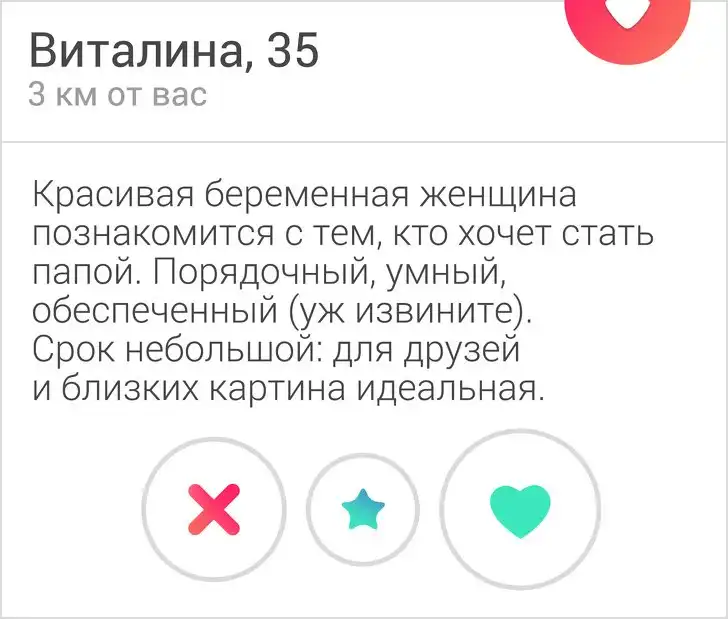This screenshot has height=619, width=728.
Task: Like Виталина's profile with the green heart
Action: pyautogui.click(x=520, y=510)
